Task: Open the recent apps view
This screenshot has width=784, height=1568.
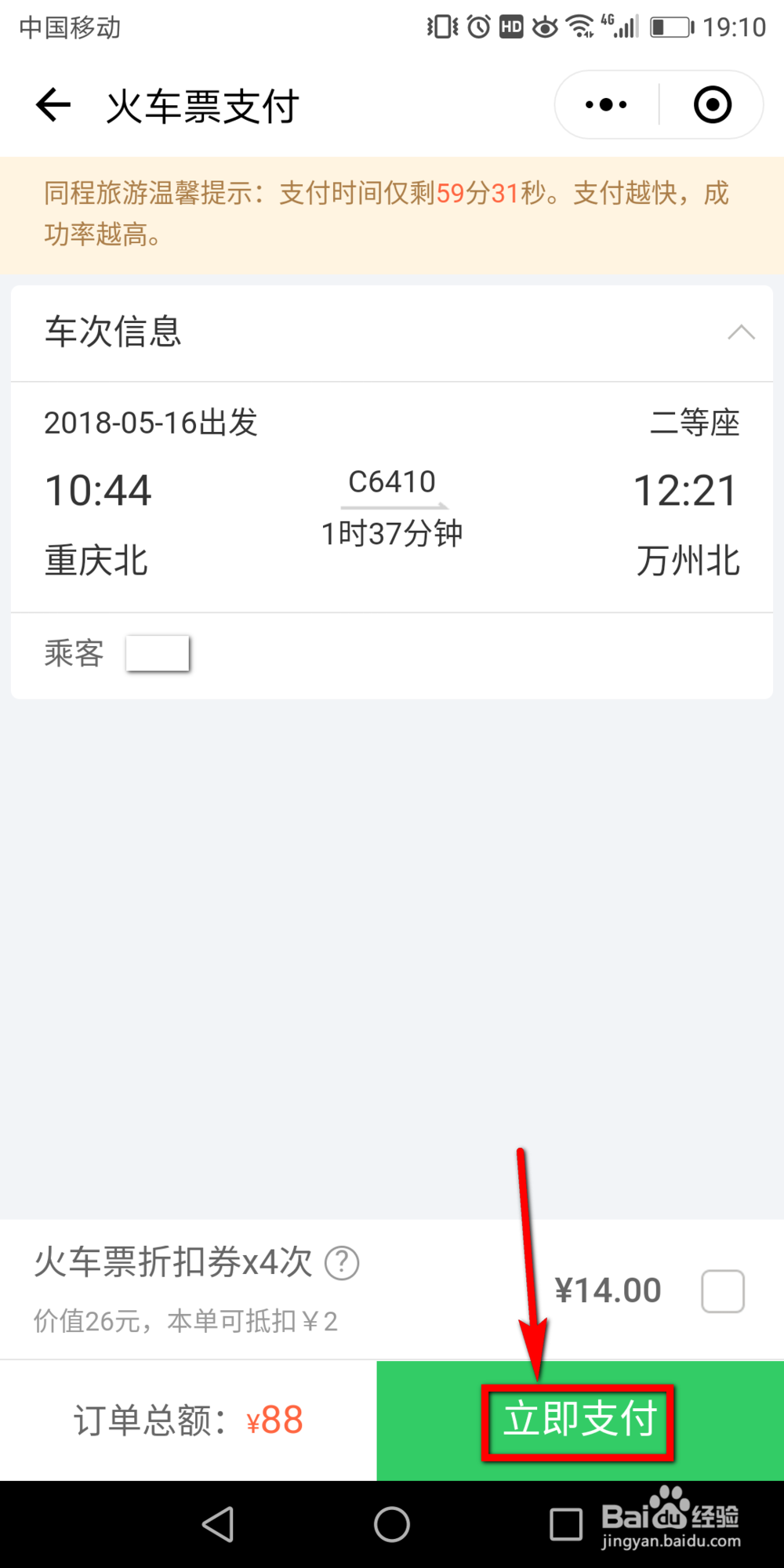Action: 565,1525
